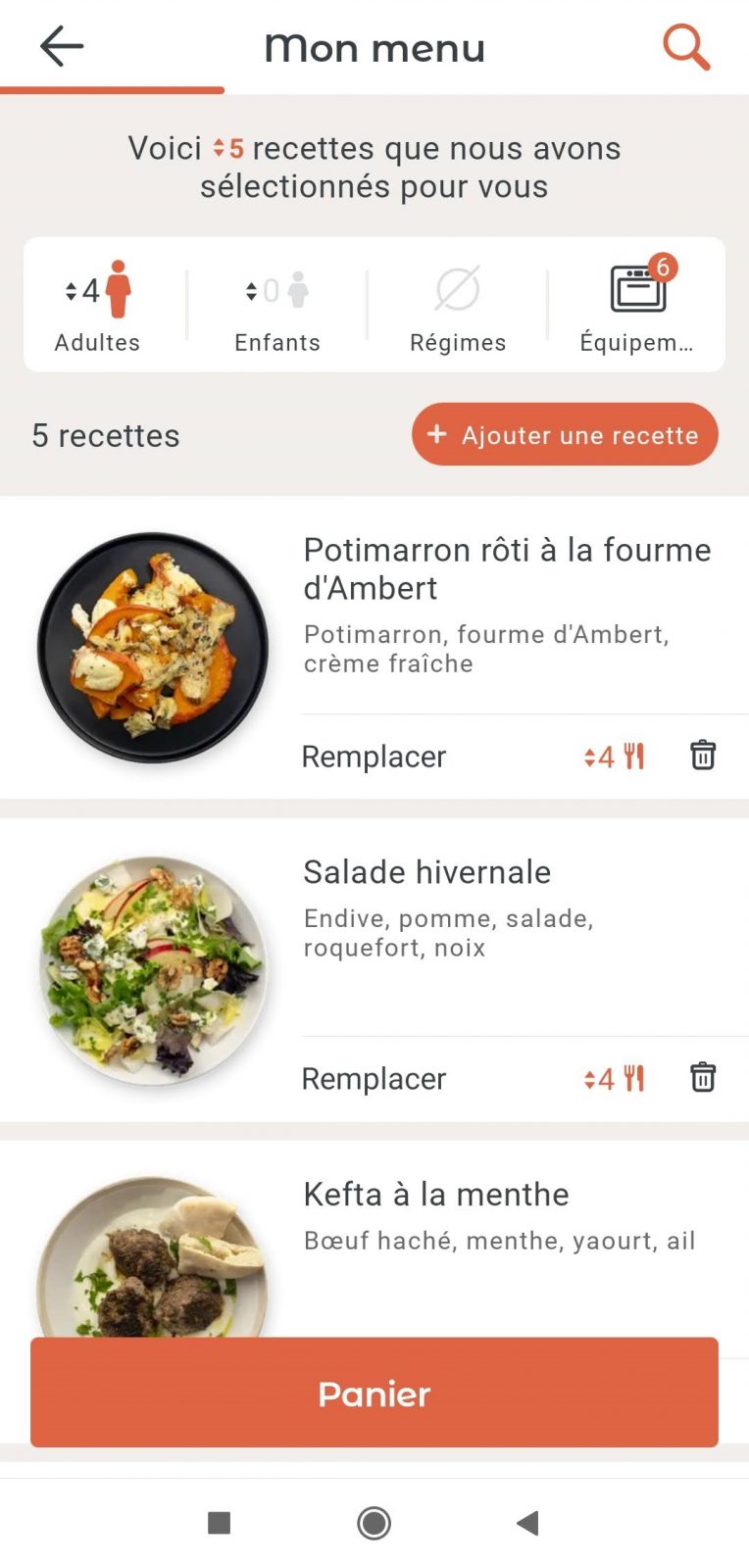The image size is (749, 1568).
Task: Tap Ajouter une recette button
Action: (565, 434)
